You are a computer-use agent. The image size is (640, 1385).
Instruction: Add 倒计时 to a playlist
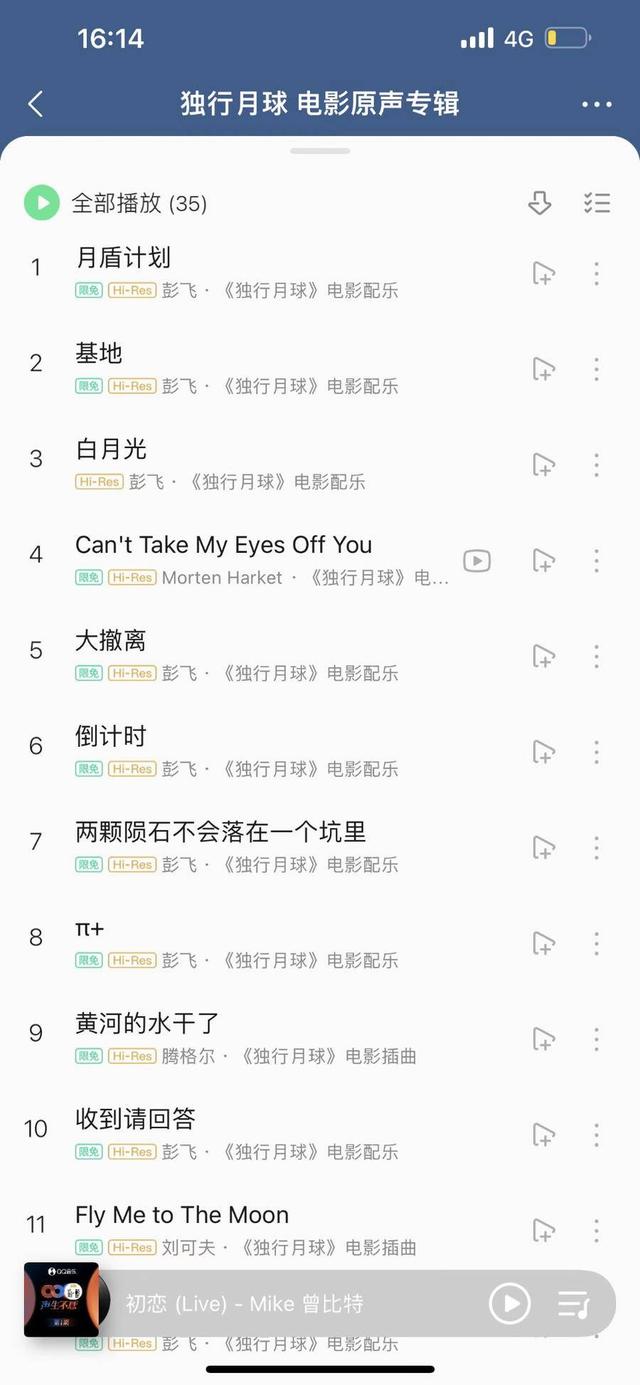coord(543,752)
